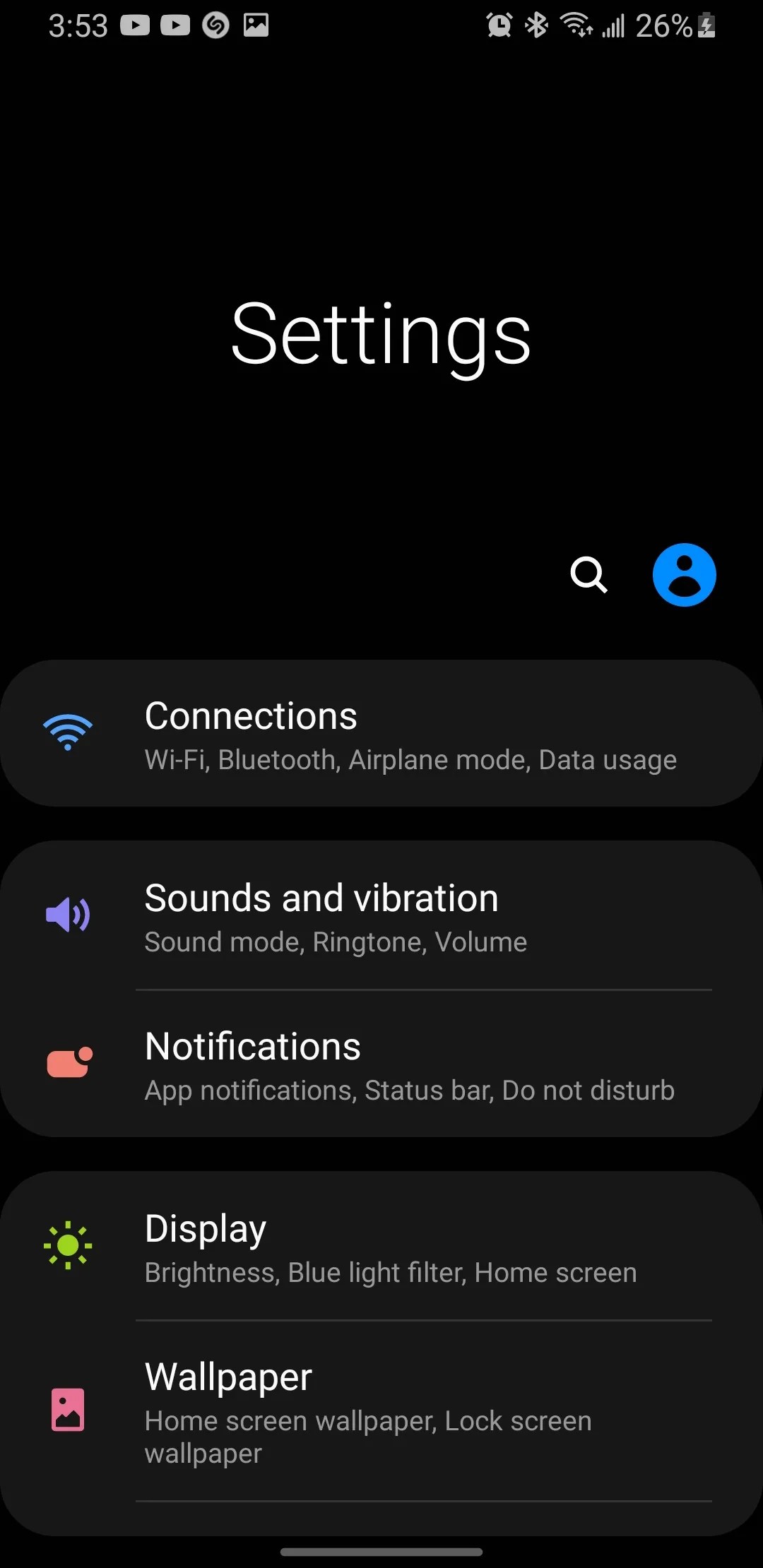Tap the blue profile avatar

pyautogui.click(x=684, y=574)
